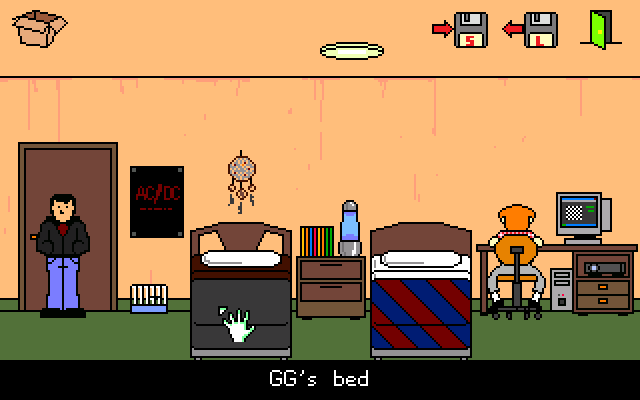Exit through the green door icon
The image size is (640, 400).
point(598,29)
